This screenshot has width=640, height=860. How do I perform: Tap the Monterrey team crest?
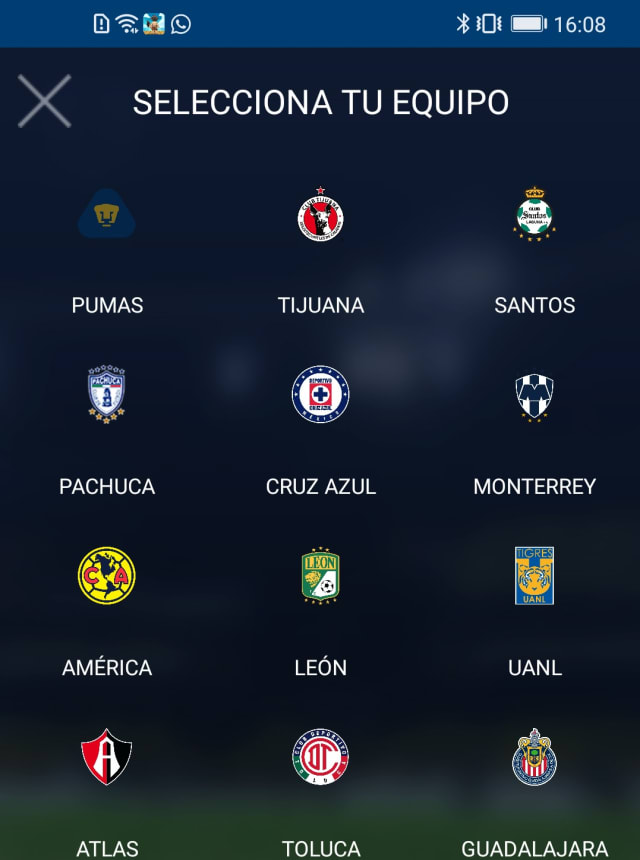[x=535, y=396]
